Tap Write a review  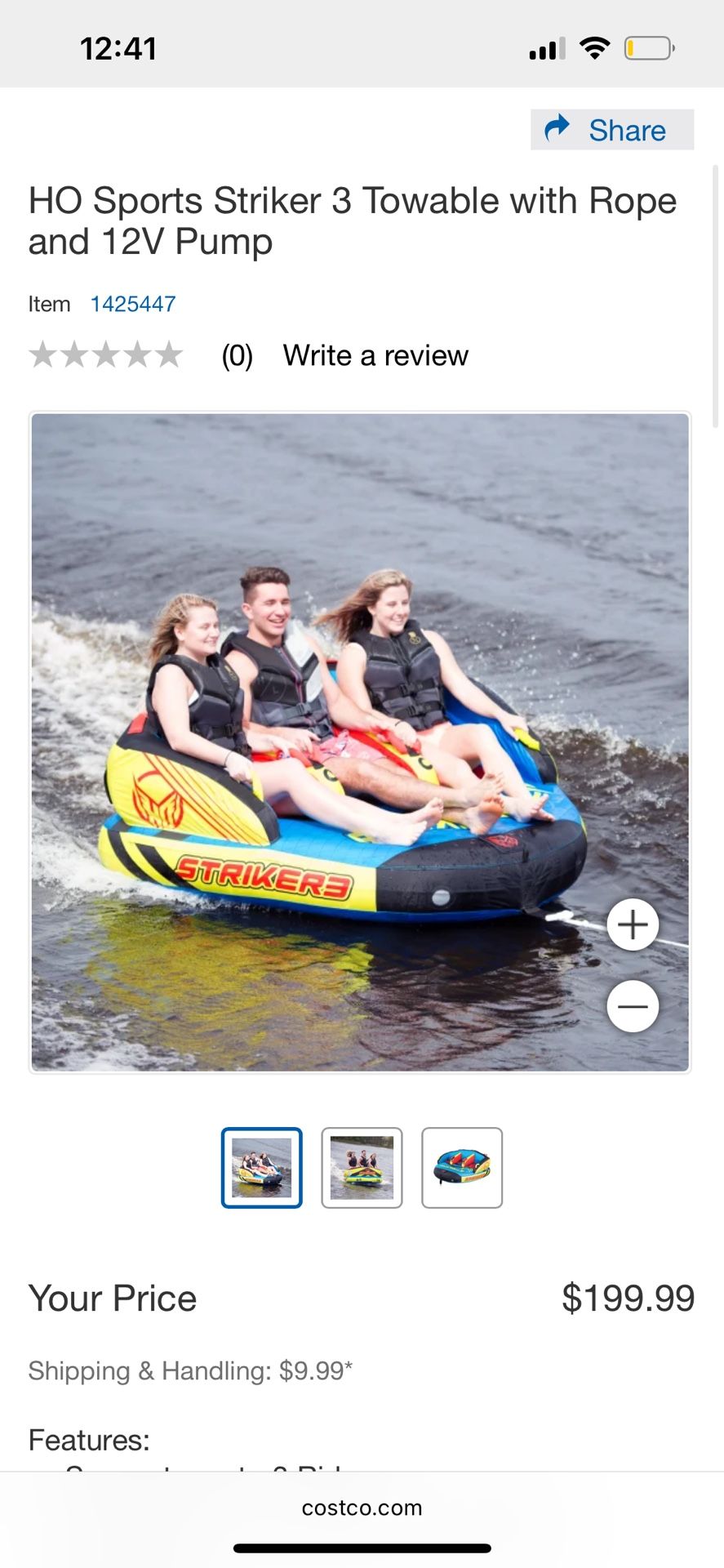click(x=375, y=356)
